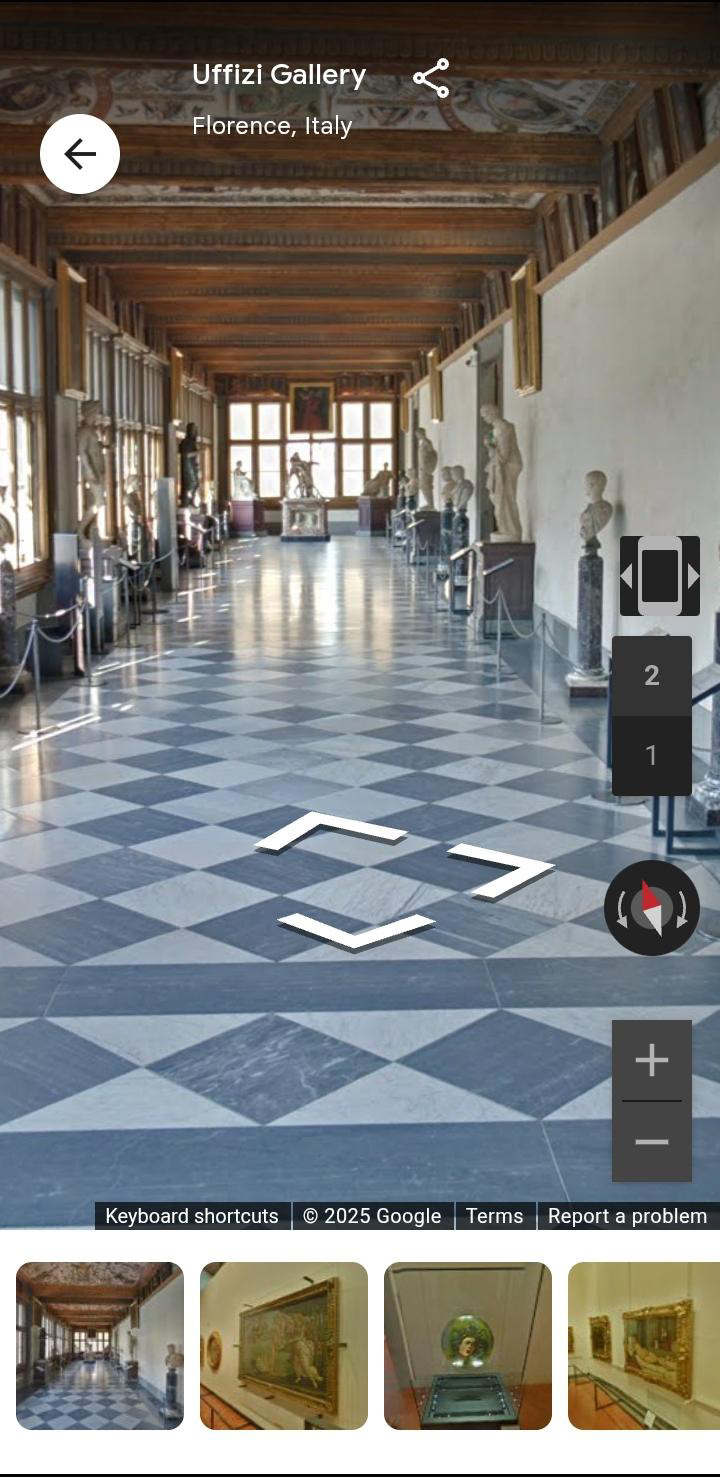This screenshot has height=1477, width=720.
Task: Open the reclining figure painting thumbnail
Action: click(644, 1346)
